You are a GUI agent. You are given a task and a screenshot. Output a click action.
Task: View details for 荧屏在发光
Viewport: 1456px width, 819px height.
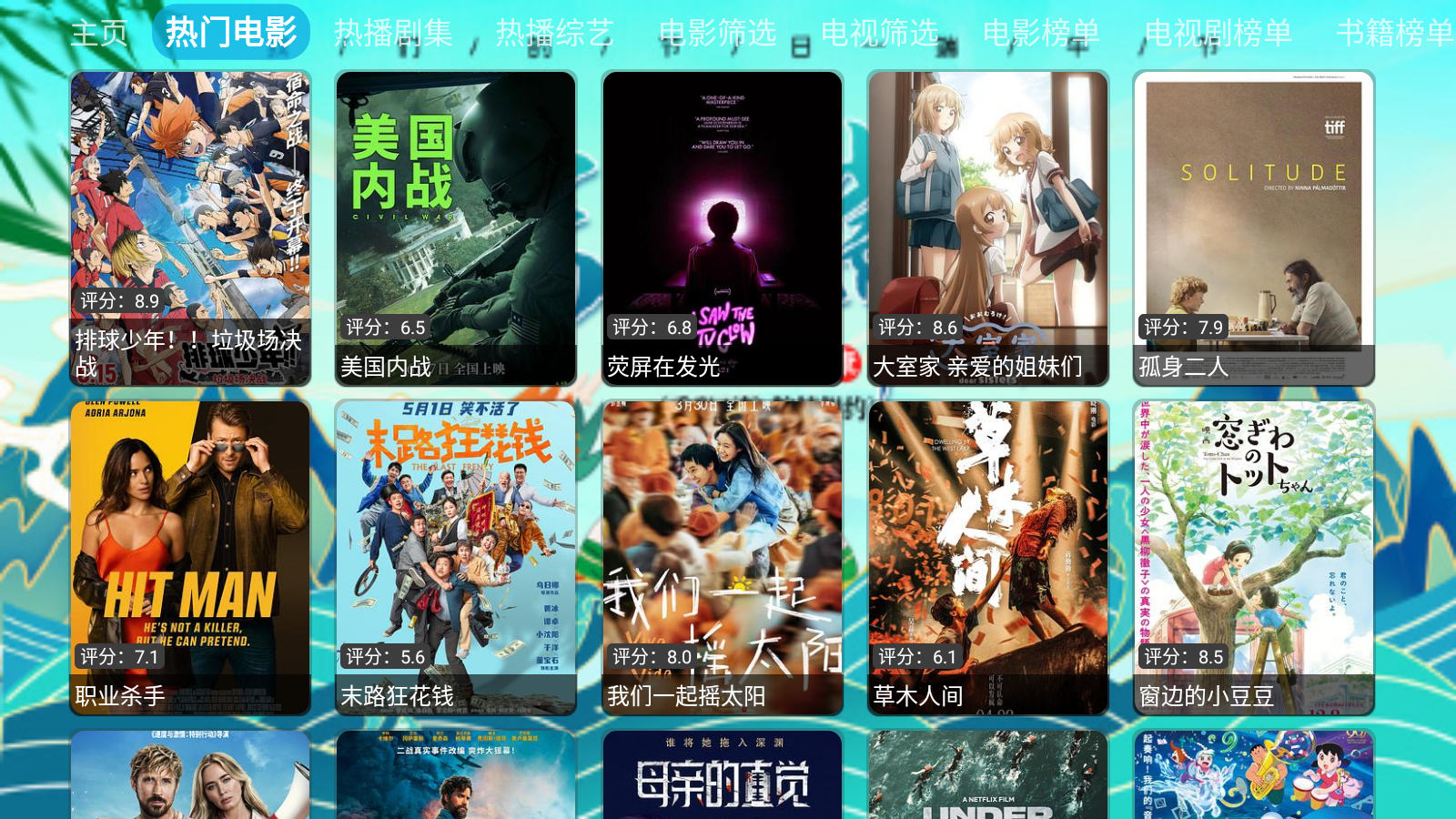click(x=723, y=227)
